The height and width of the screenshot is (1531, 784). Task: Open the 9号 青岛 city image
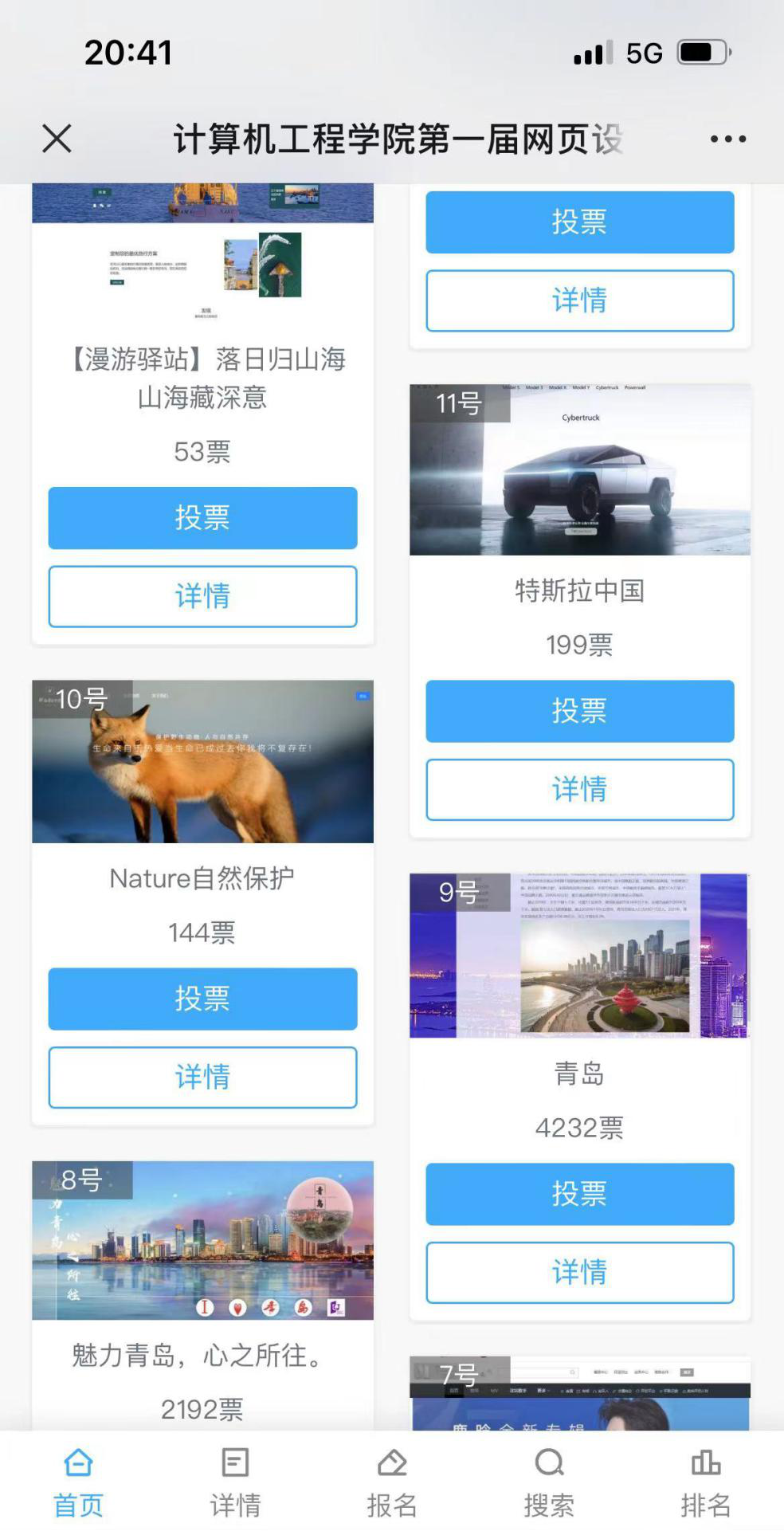point(579,956)
